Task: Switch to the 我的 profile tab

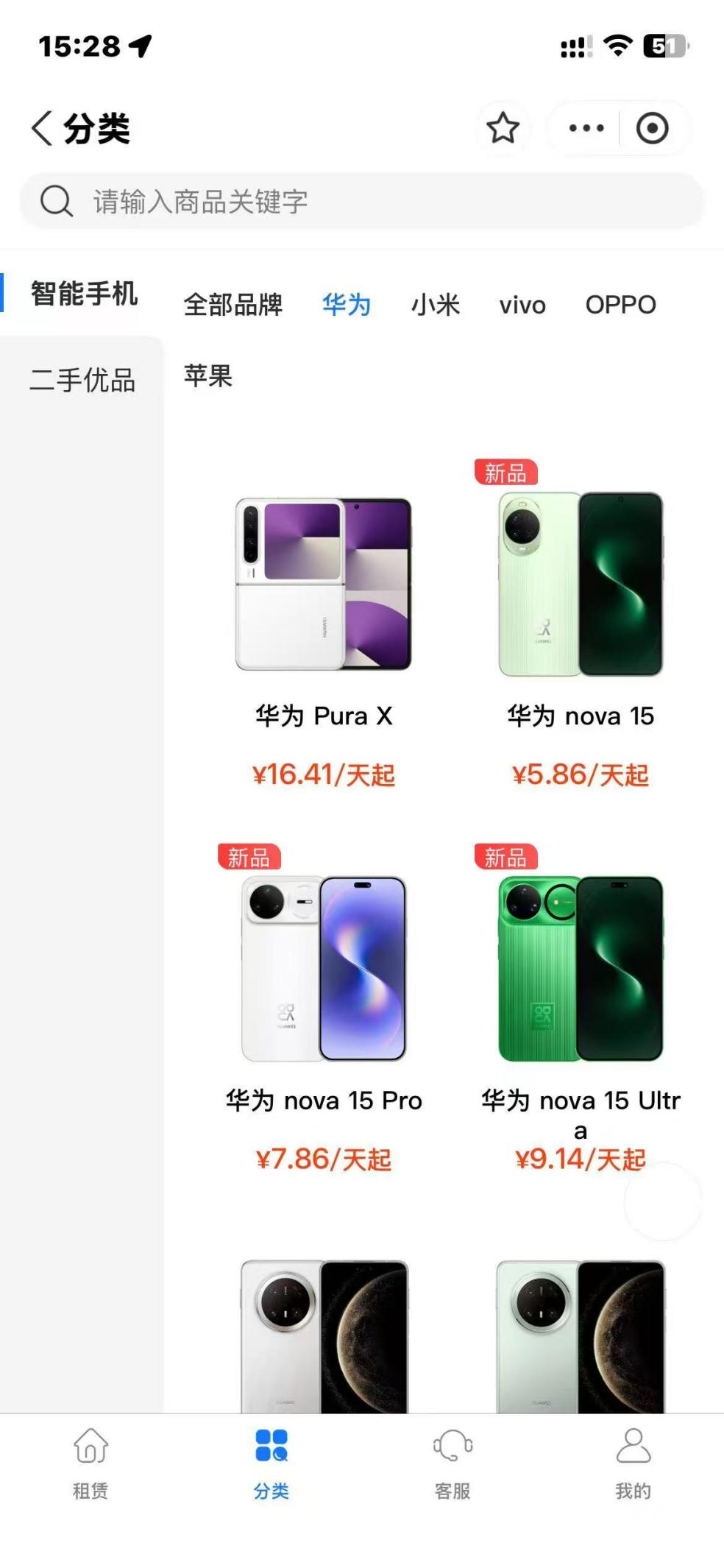Action: tap(633, 1461)
